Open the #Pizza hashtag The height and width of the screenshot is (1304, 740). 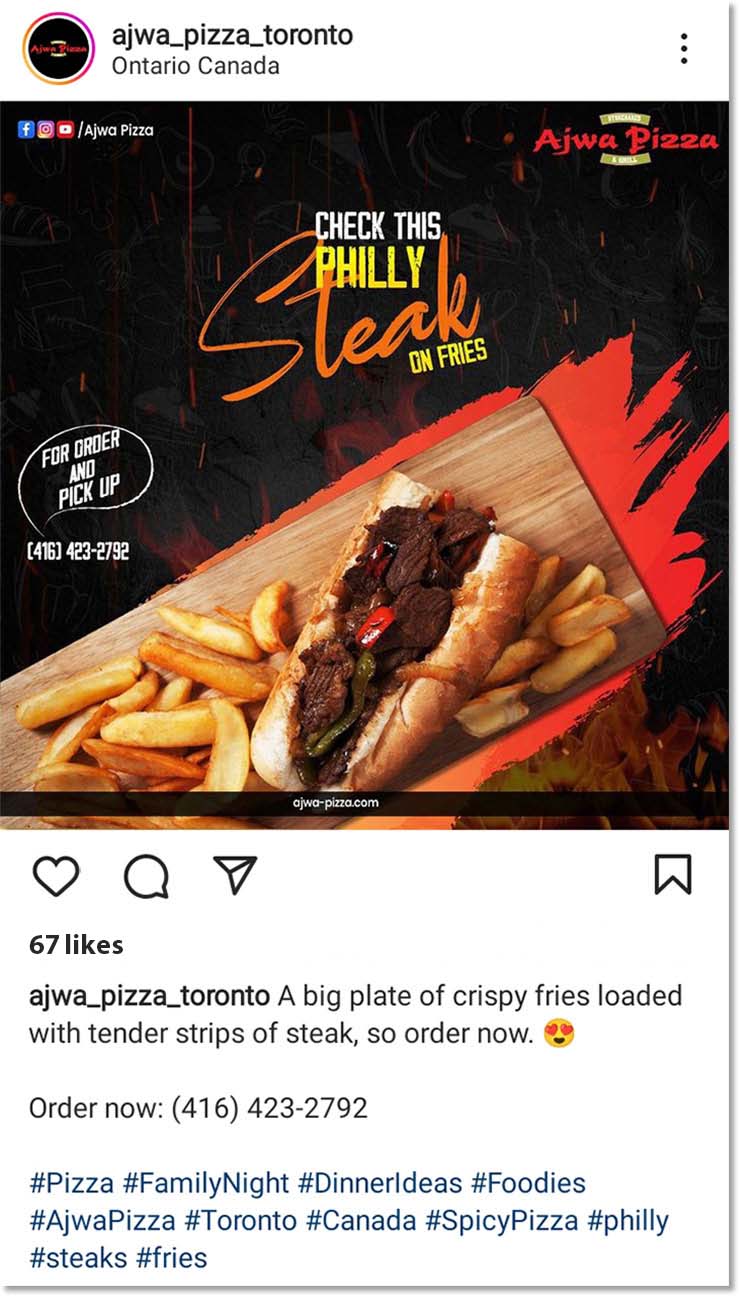click(x=71, y=1184)
